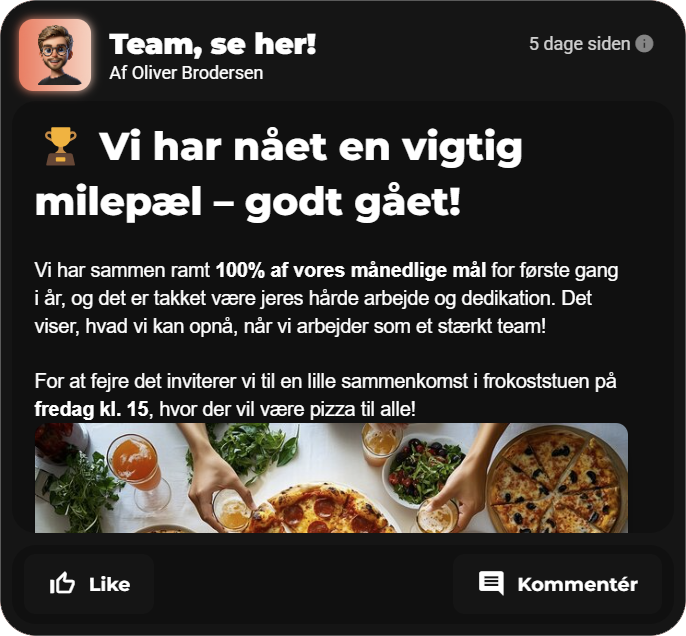Viewport: 686px width, 636px height.
Task: Like the milestone post
Action: [89, 584]
